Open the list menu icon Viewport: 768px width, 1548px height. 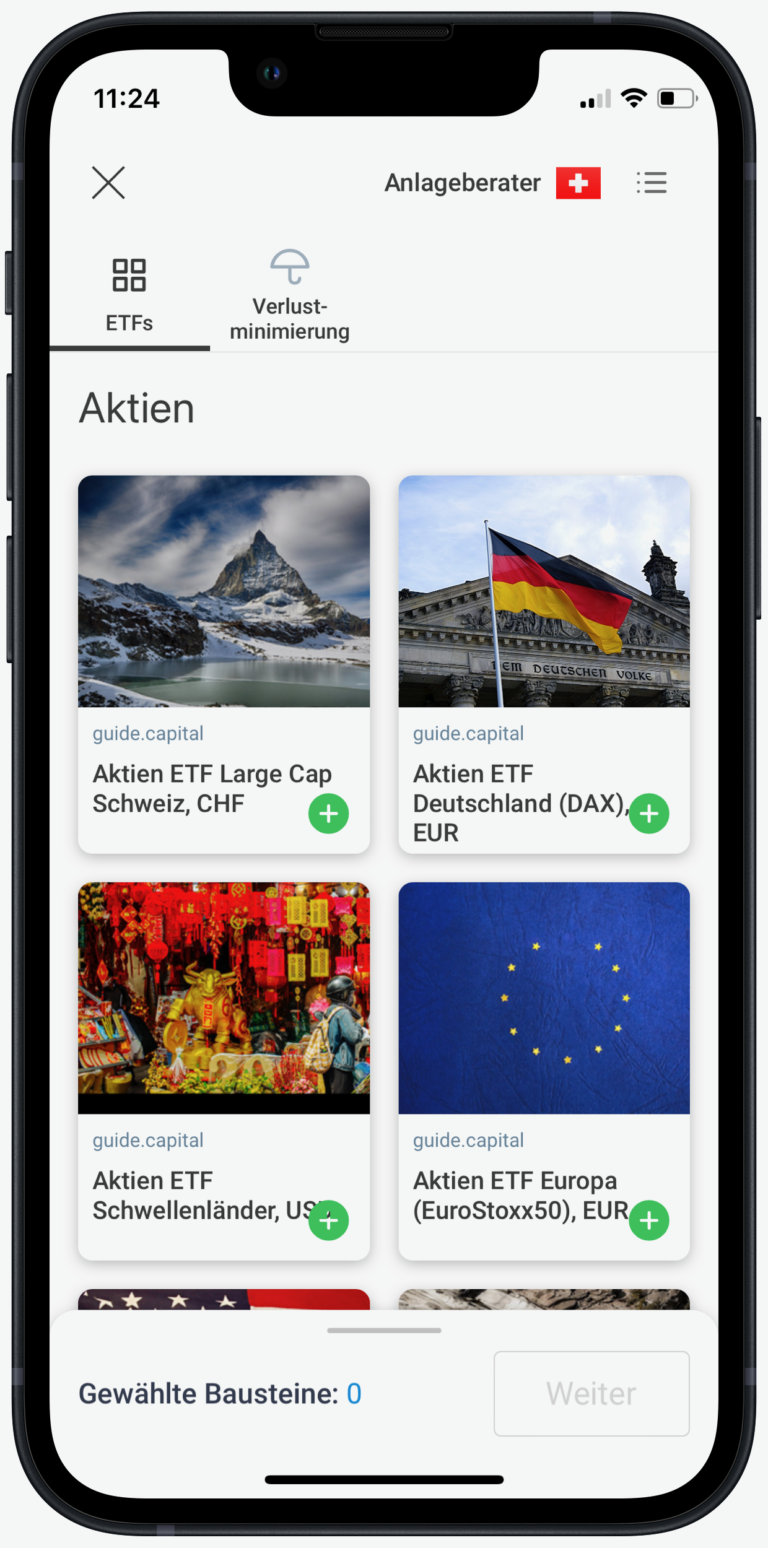(651, 183)
